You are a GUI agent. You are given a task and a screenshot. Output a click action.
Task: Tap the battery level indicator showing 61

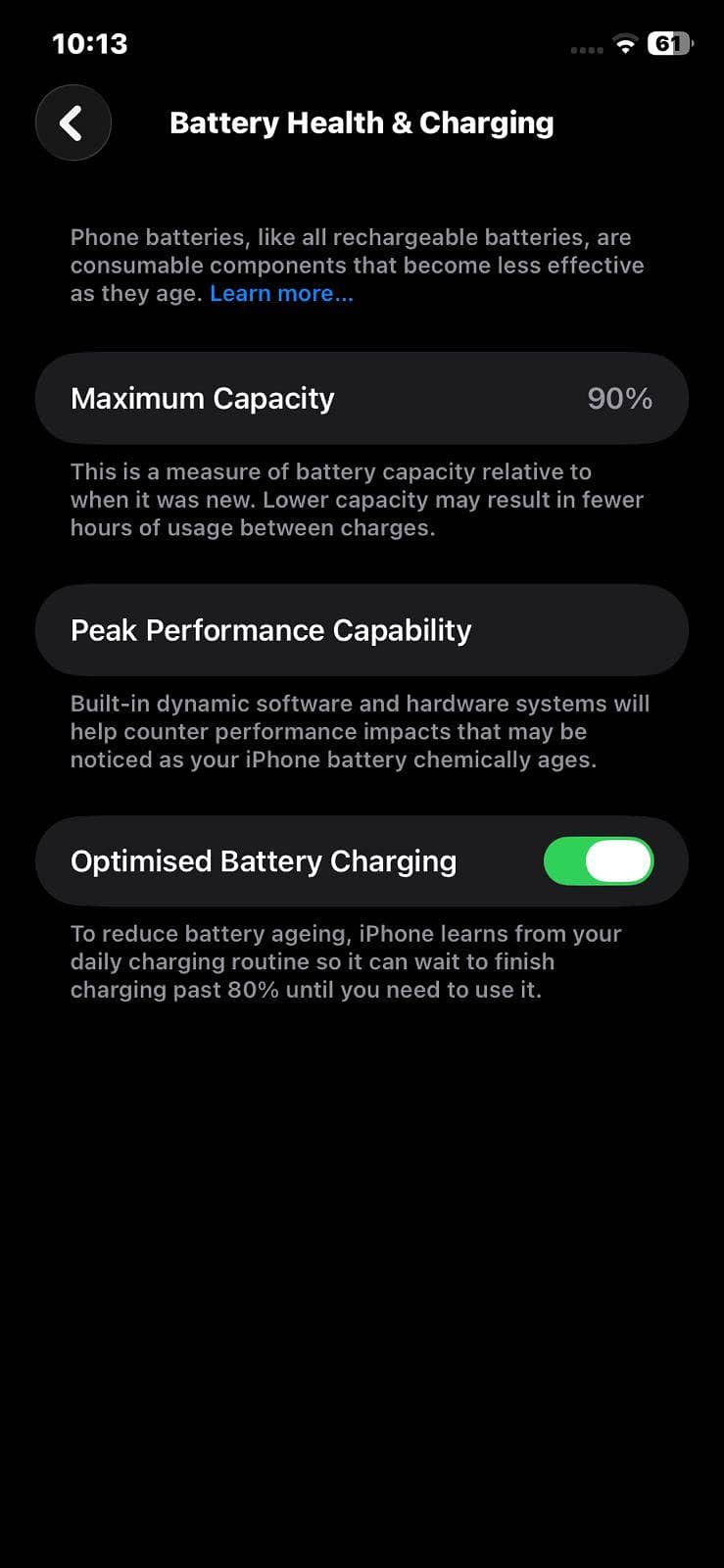[x=669, y=44]
